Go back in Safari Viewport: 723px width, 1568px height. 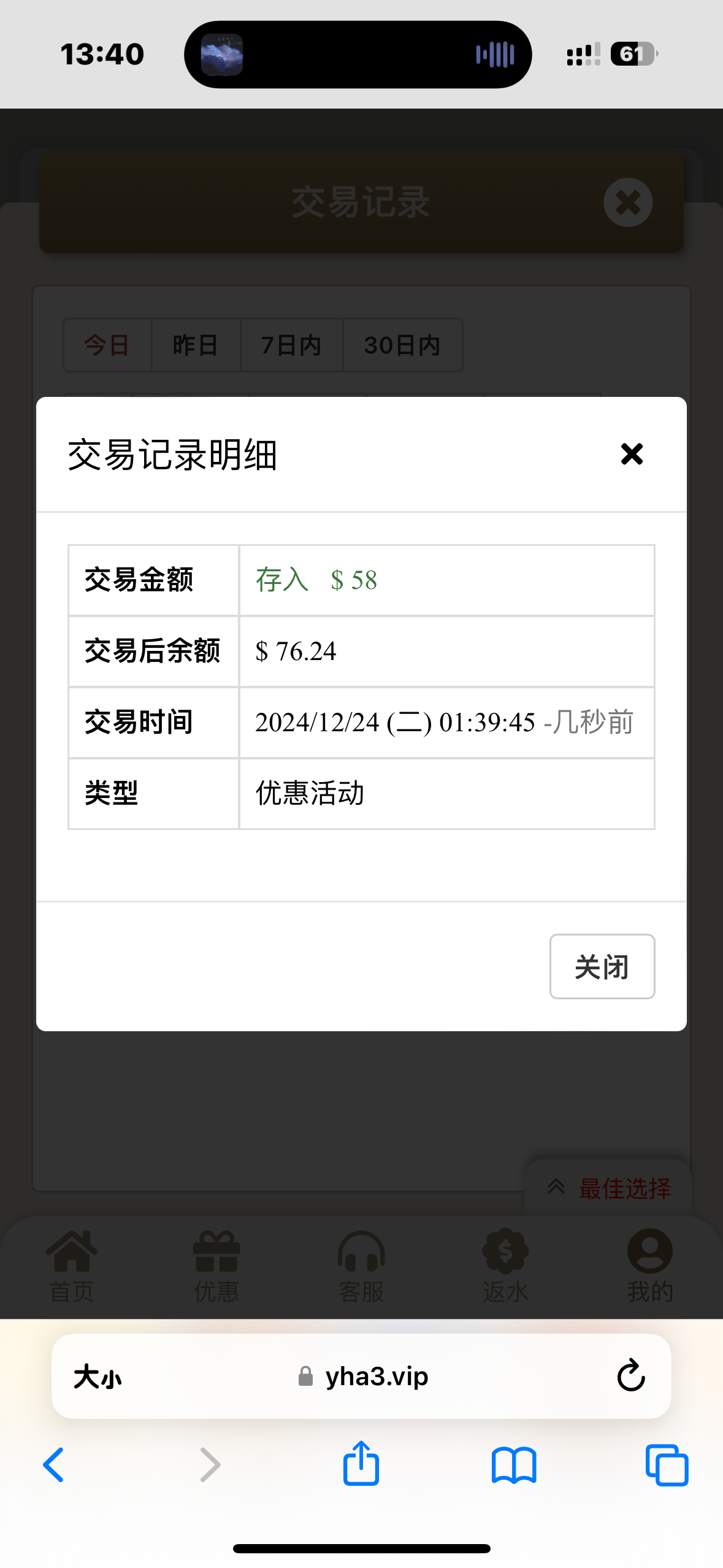(x=54, y=1464)
